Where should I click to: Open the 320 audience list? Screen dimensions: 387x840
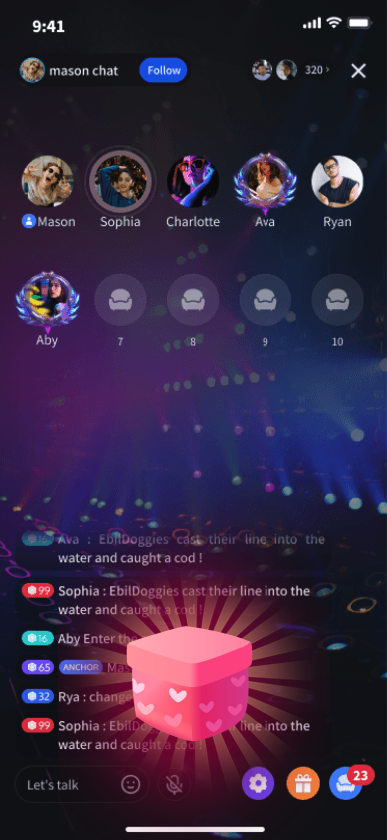click(317, 70)
